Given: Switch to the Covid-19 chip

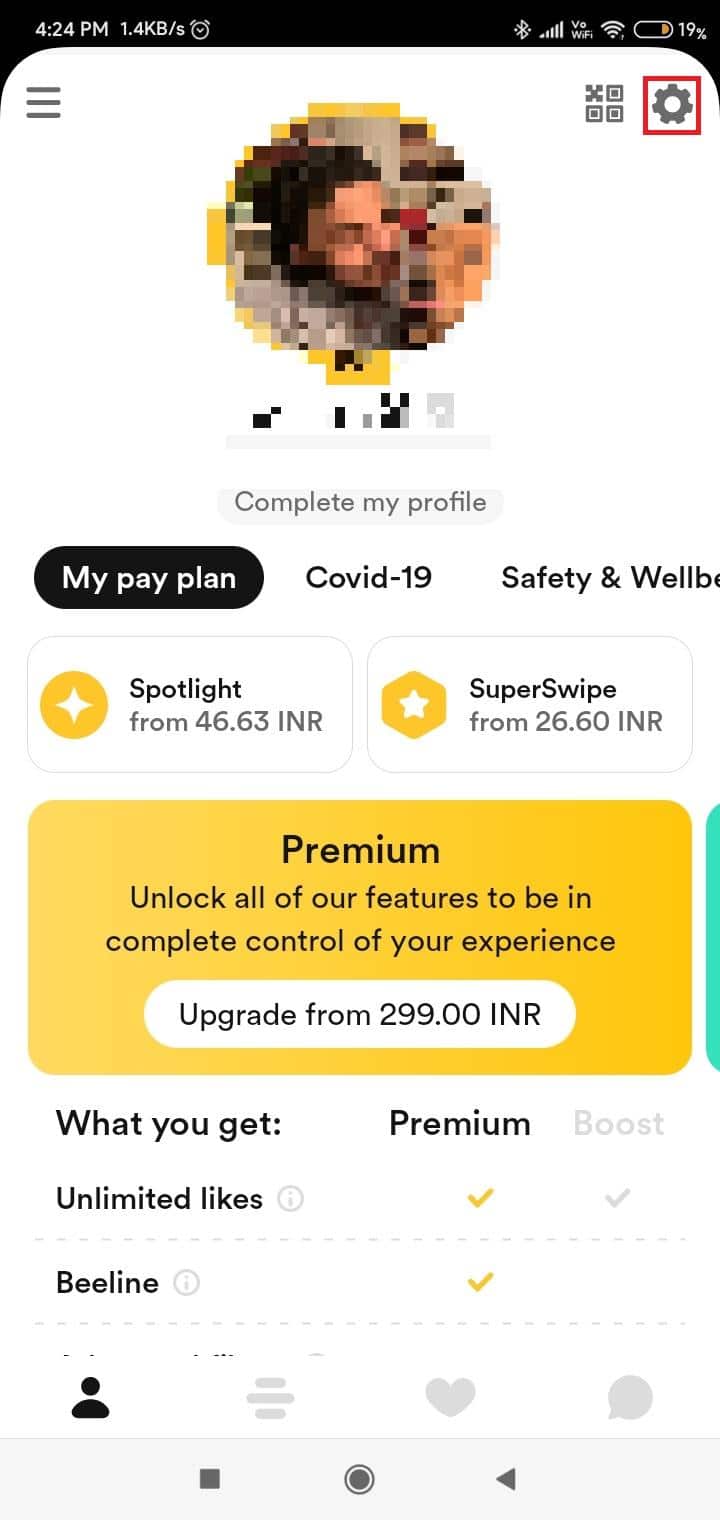Looking at the screenshot, I should [x=369, y=578].
